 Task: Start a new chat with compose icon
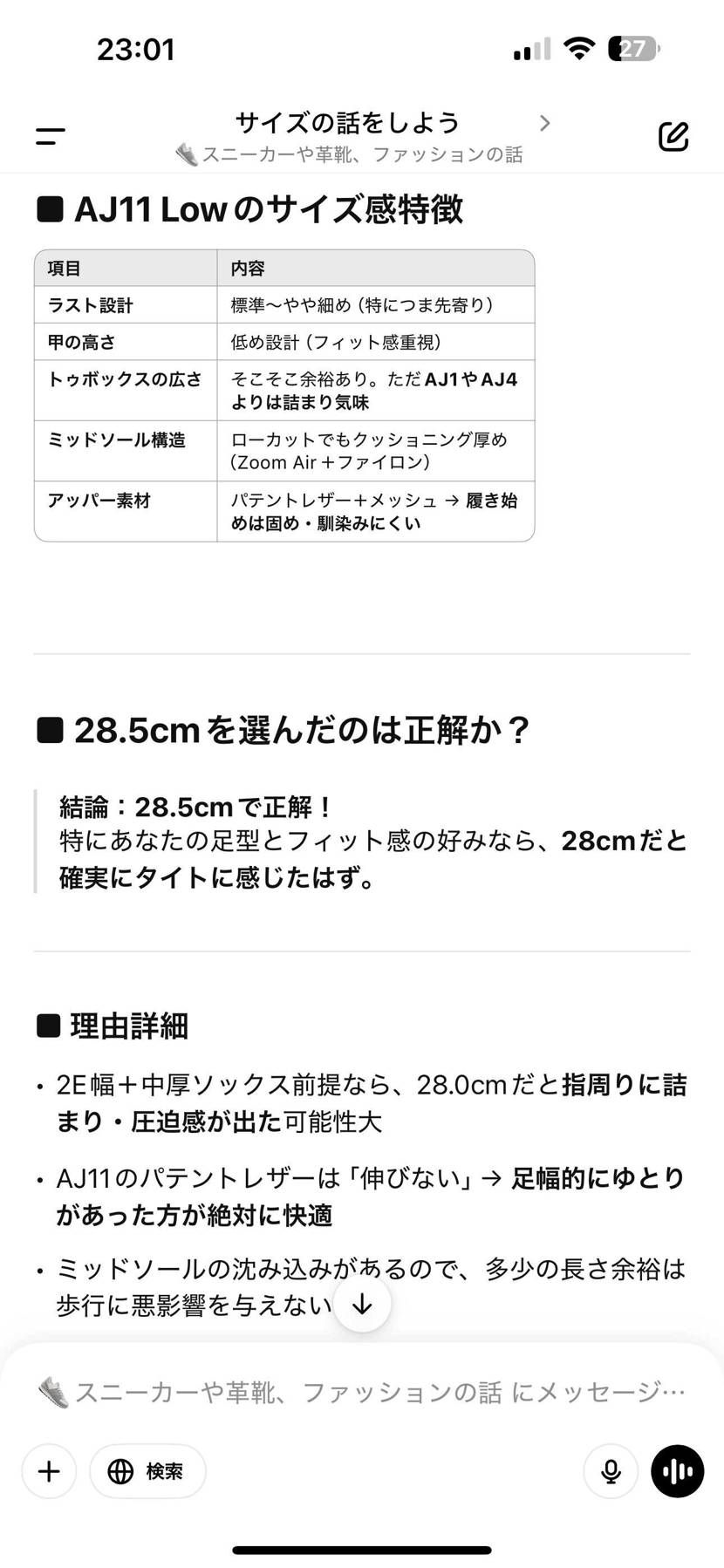pyautogui.click(x=673, y=136)
